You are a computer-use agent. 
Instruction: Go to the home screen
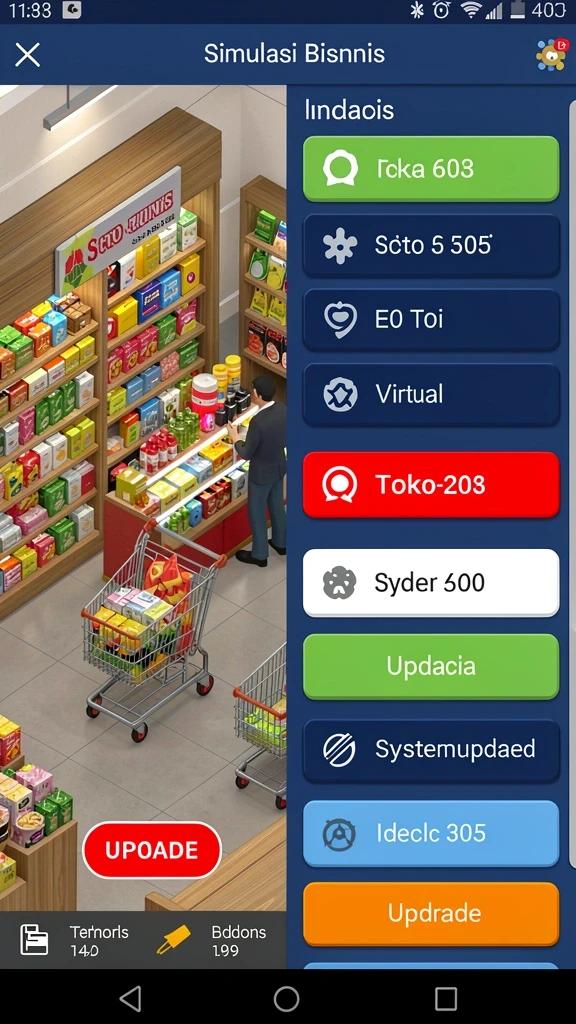(x=287, y=999)
